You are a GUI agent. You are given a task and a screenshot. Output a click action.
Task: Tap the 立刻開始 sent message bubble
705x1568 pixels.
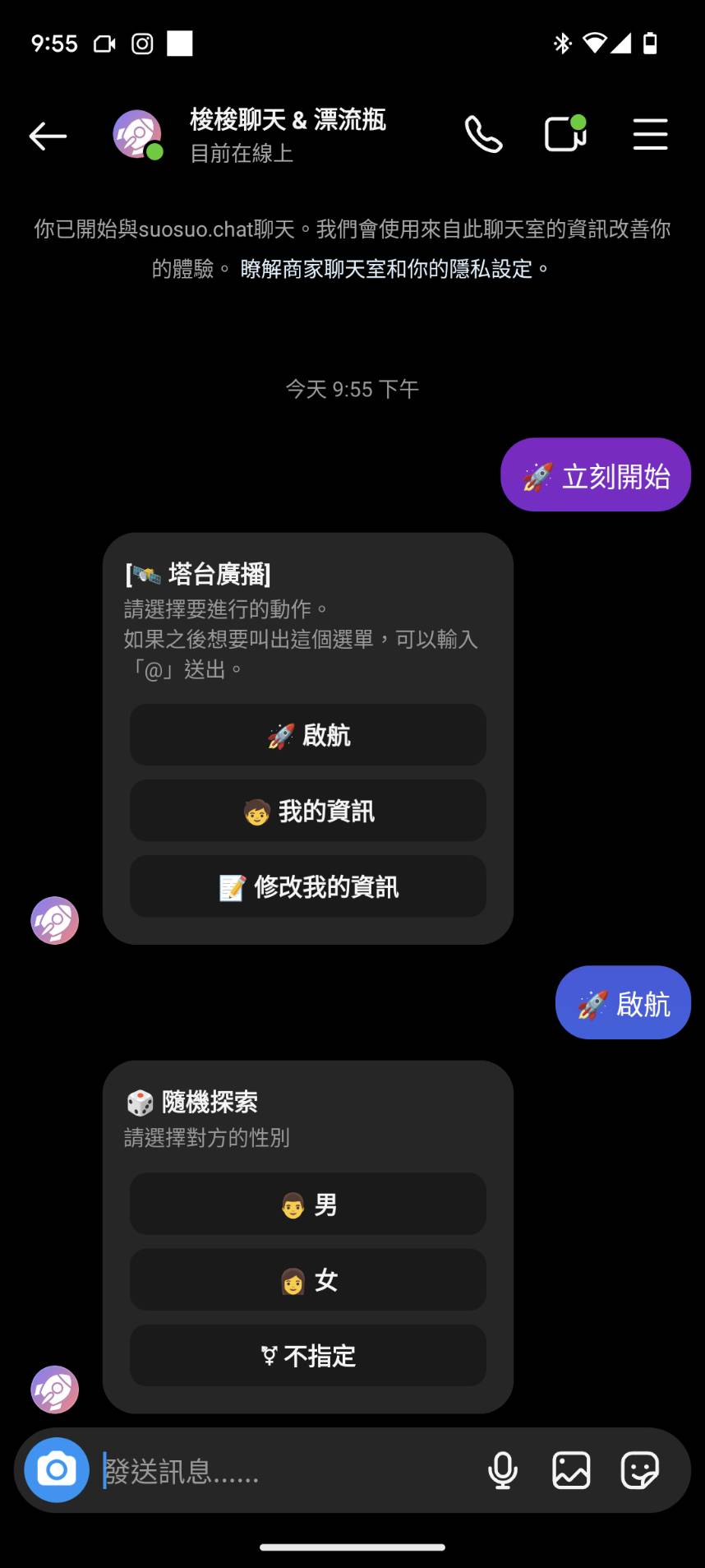click(595, 474)
